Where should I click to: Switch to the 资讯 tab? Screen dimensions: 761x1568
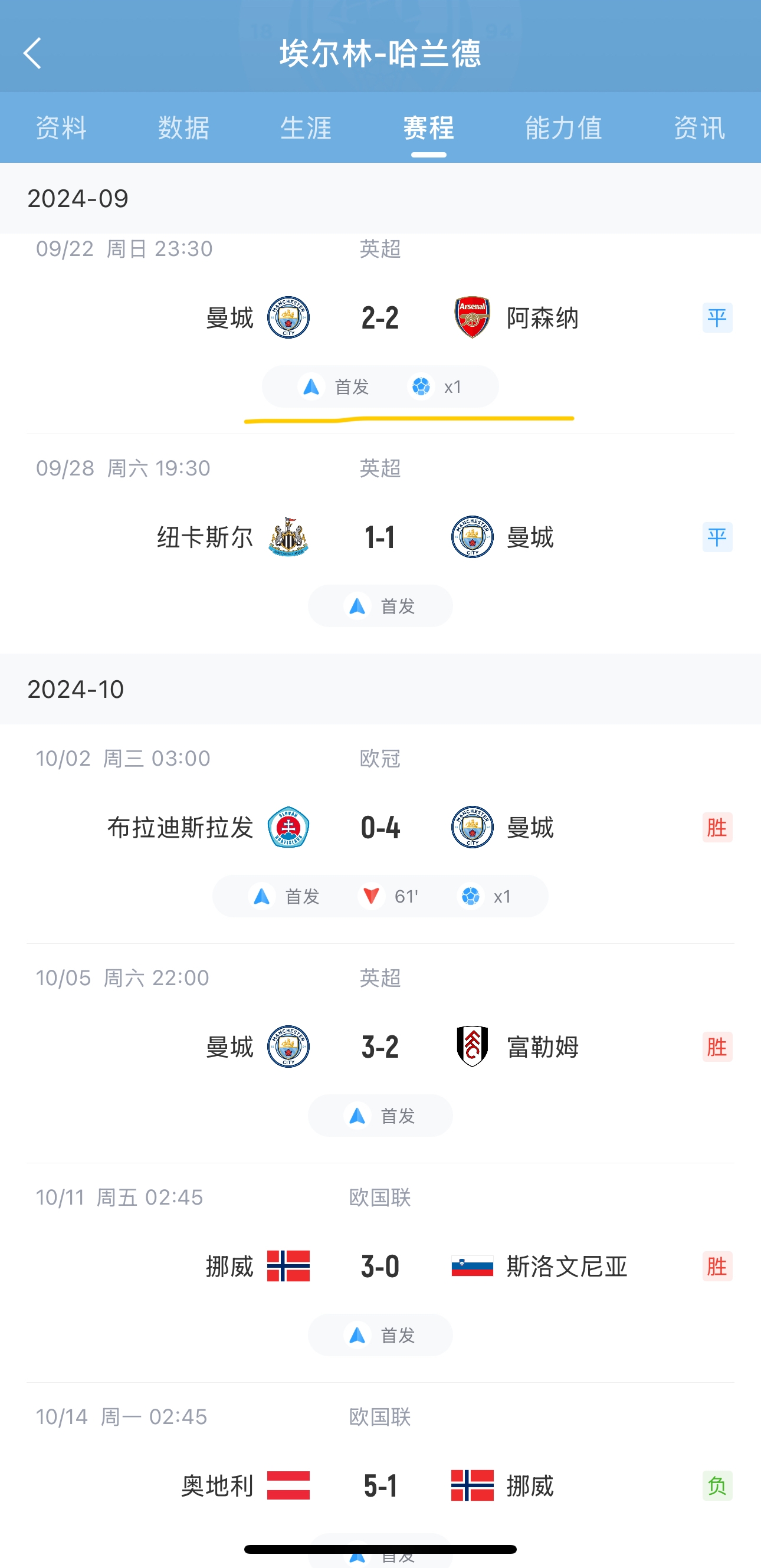coord(699,128)
